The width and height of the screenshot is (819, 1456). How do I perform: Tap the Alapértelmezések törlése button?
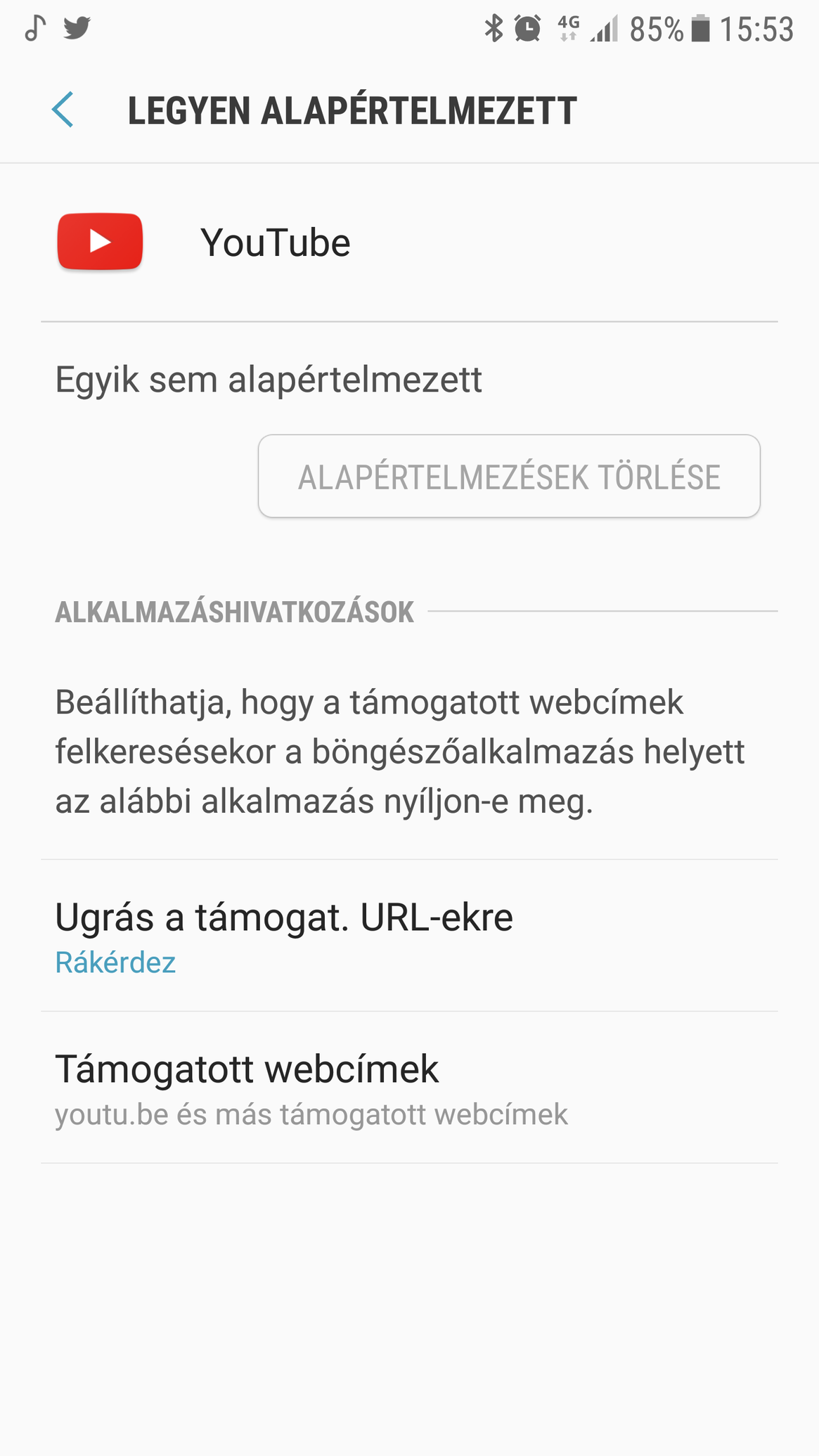click(x=509, y=477)
